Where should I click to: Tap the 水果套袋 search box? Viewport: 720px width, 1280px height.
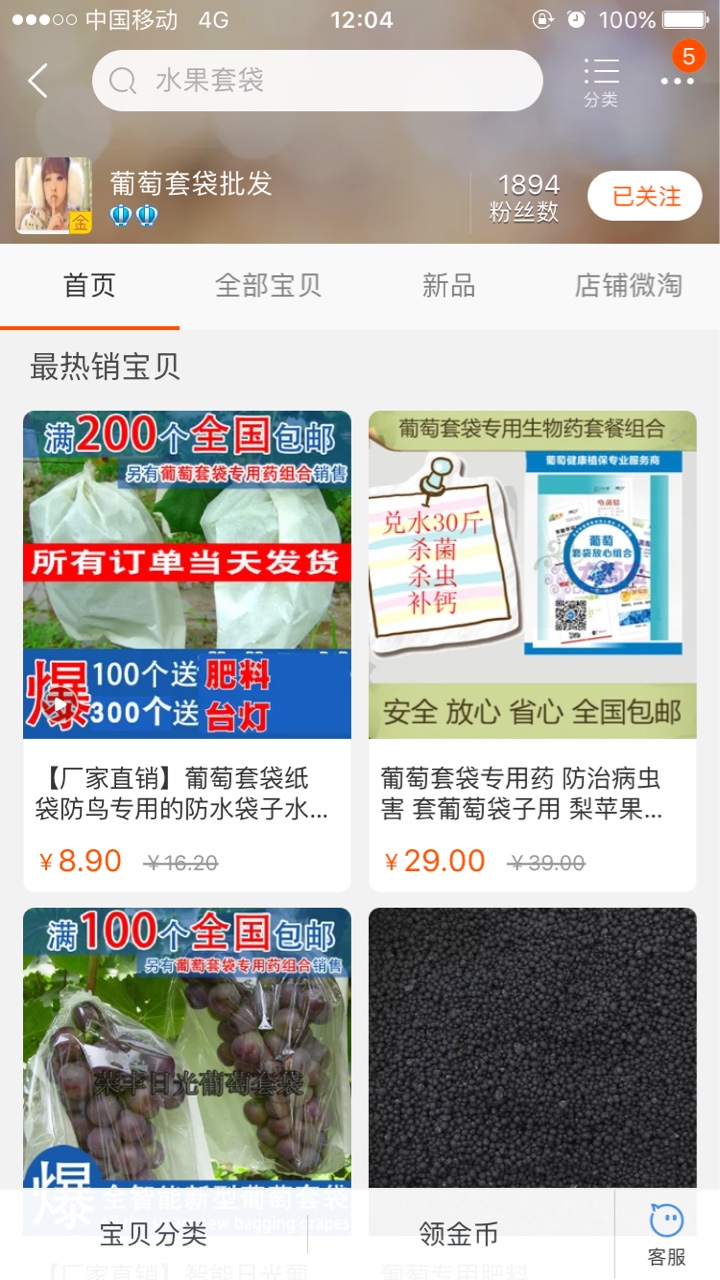(x=317, y=81)
